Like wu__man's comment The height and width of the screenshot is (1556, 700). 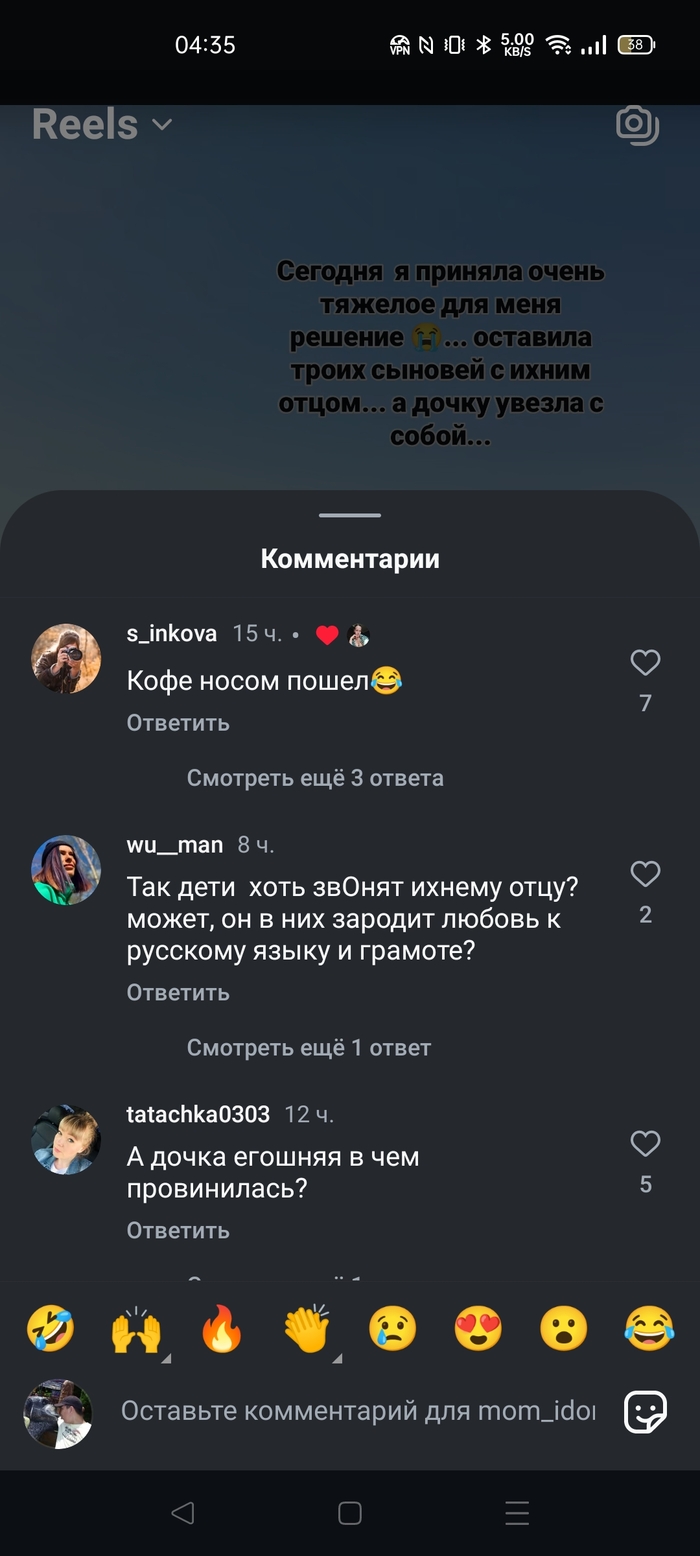[x=645, y=874]
